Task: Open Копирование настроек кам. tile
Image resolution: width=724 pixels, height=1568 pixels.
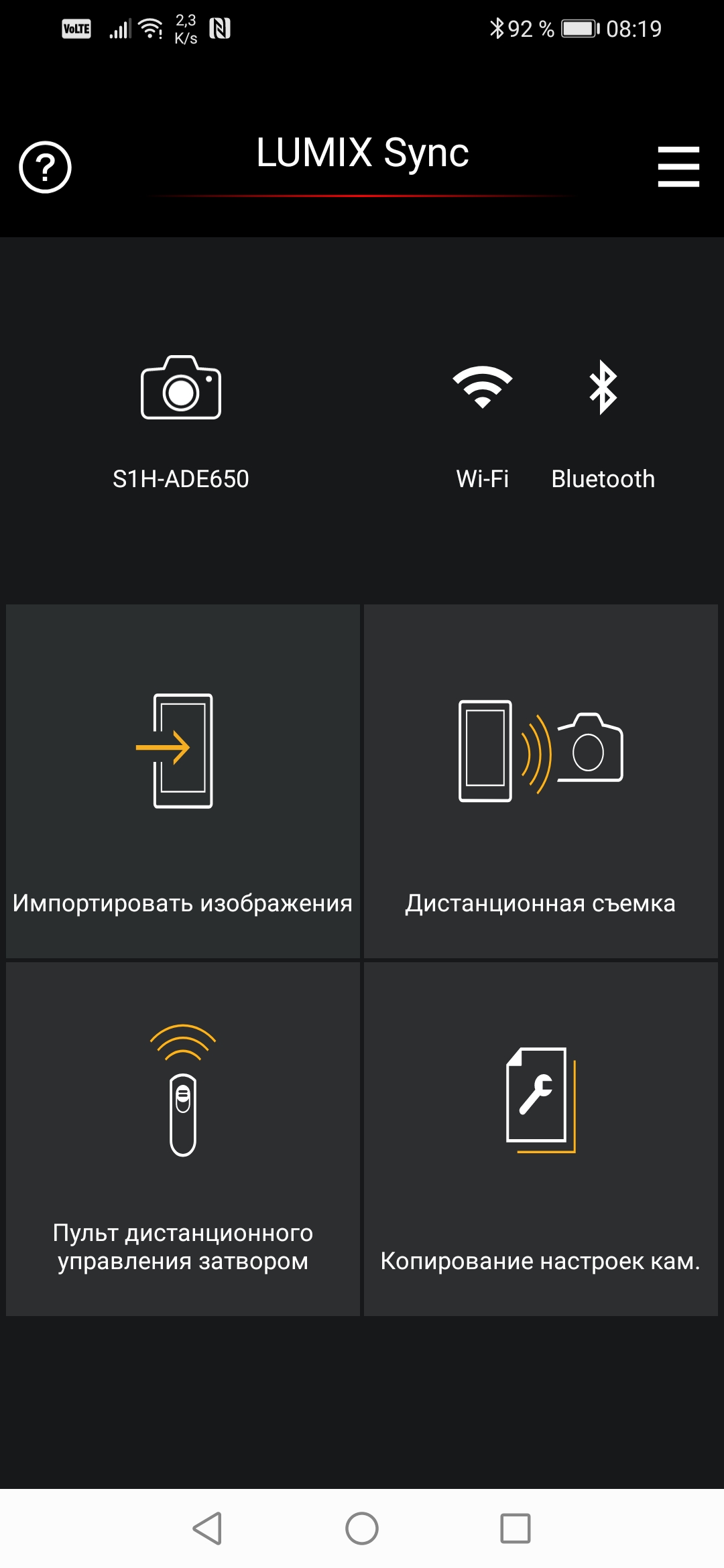Action: (541, 1139)
